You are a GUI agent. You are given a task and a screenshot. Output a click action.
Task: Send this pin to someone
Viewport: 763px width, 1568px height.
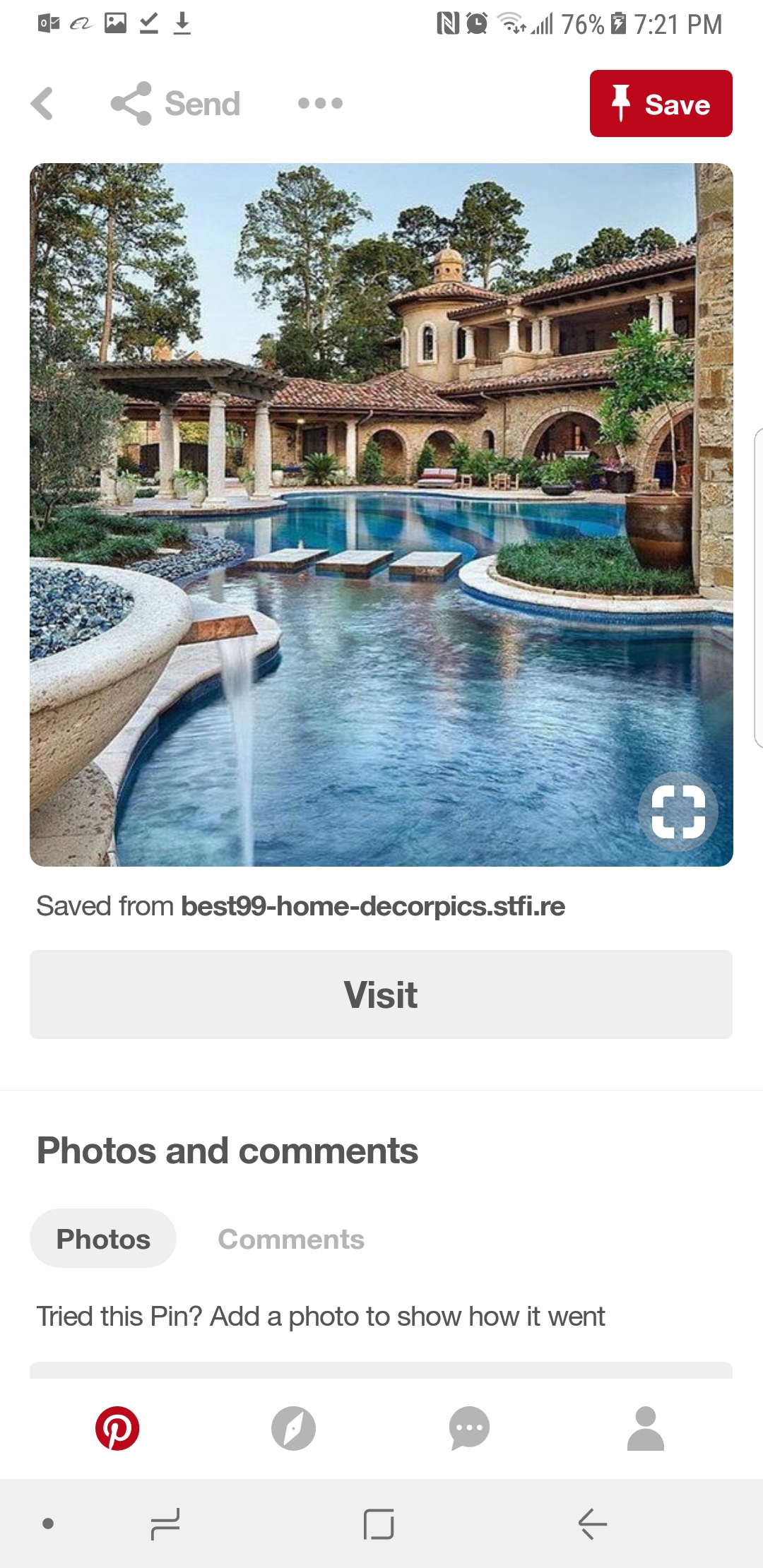(x=175, y=104)
